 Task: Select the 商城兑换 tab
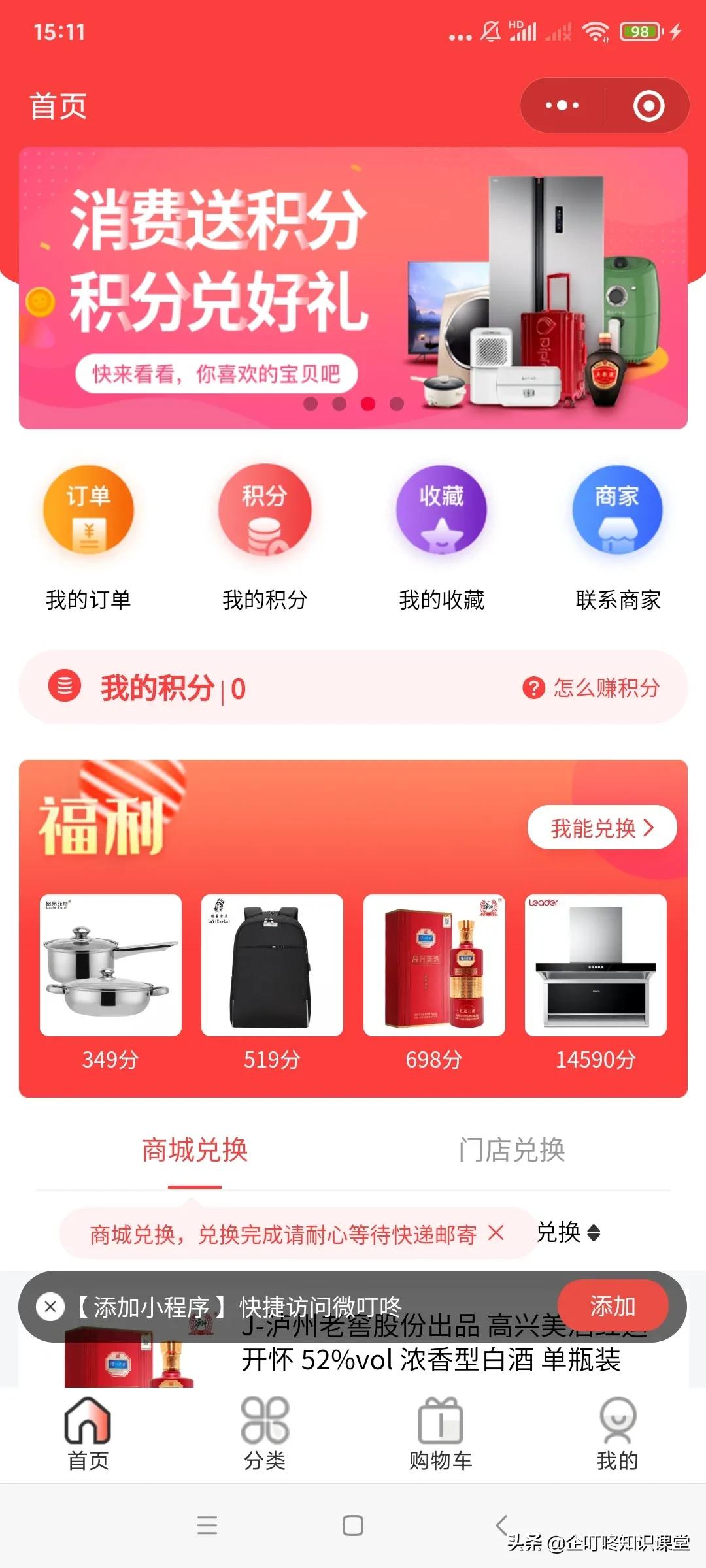pos(193,1151)
